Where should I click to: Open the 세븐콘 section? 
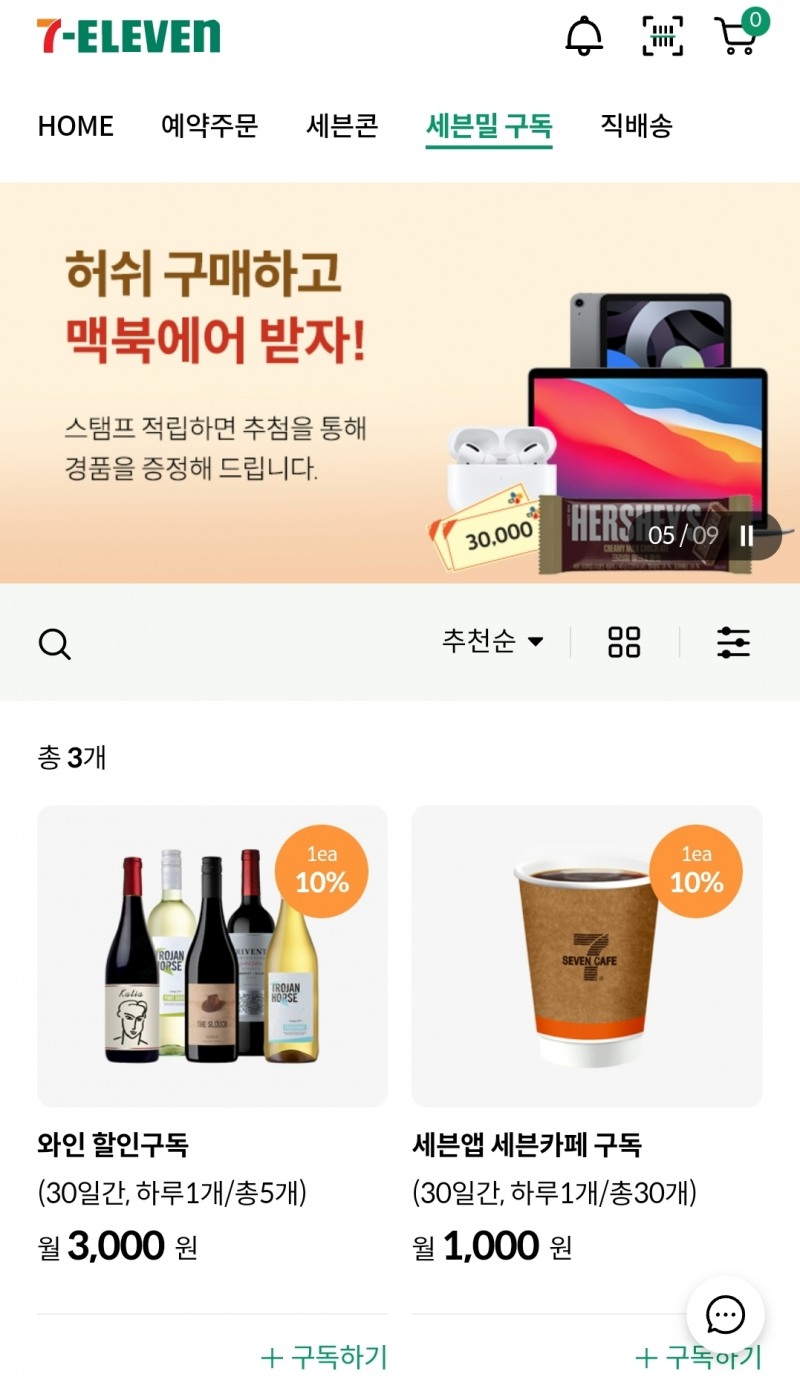340,126
